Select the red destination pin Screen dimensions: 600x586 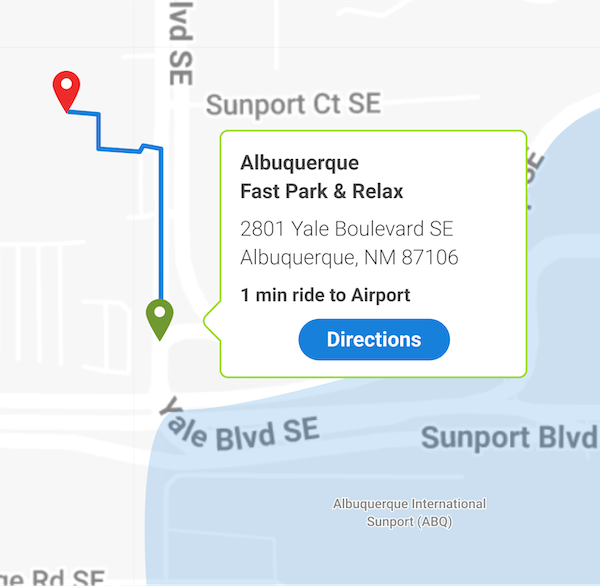pyautogui.click(x=66, y=90)
